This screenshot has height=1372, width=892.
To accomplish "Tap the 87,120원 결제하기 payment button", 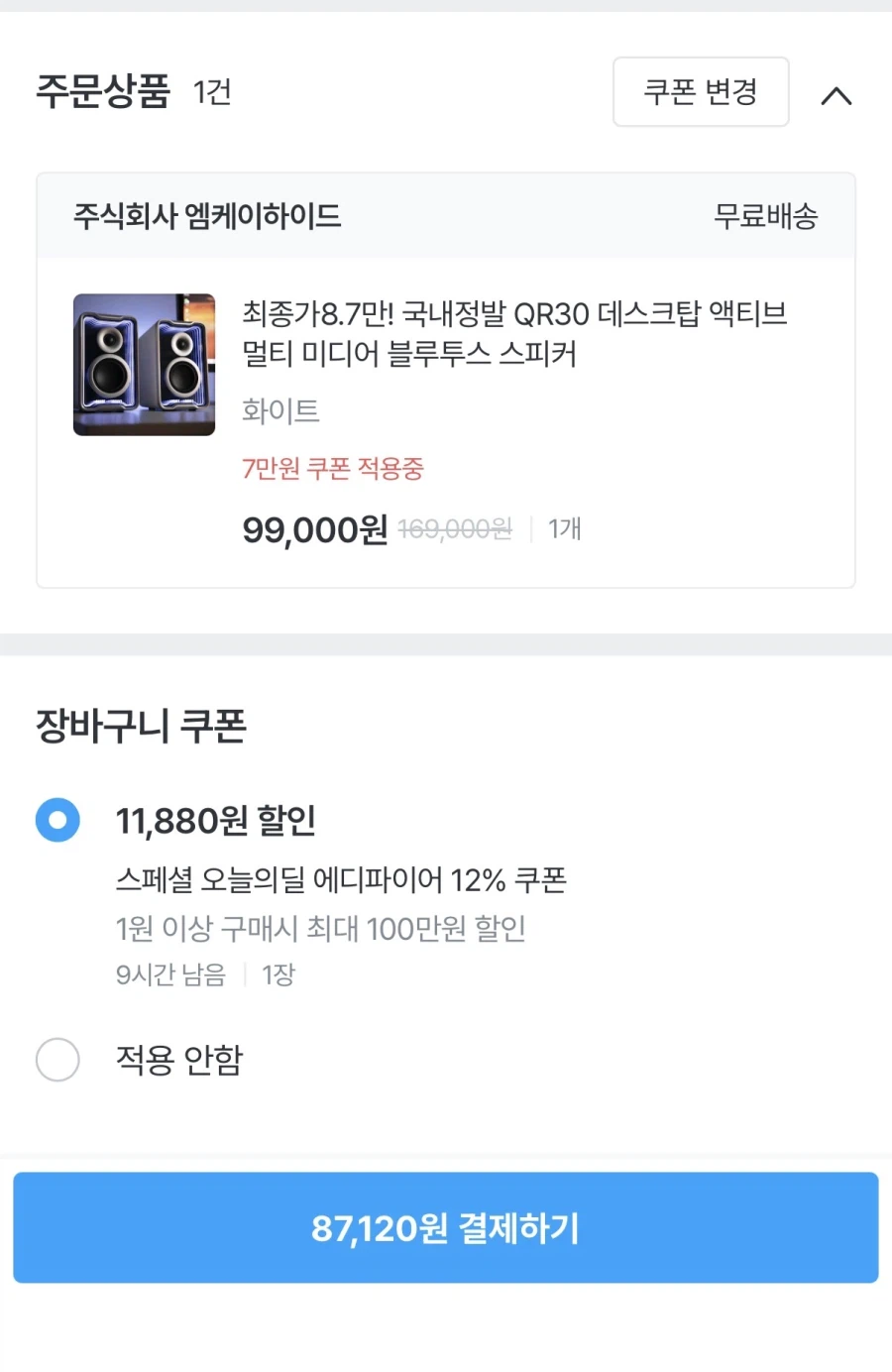I will pyautogui.click(x=445, y=1228).
